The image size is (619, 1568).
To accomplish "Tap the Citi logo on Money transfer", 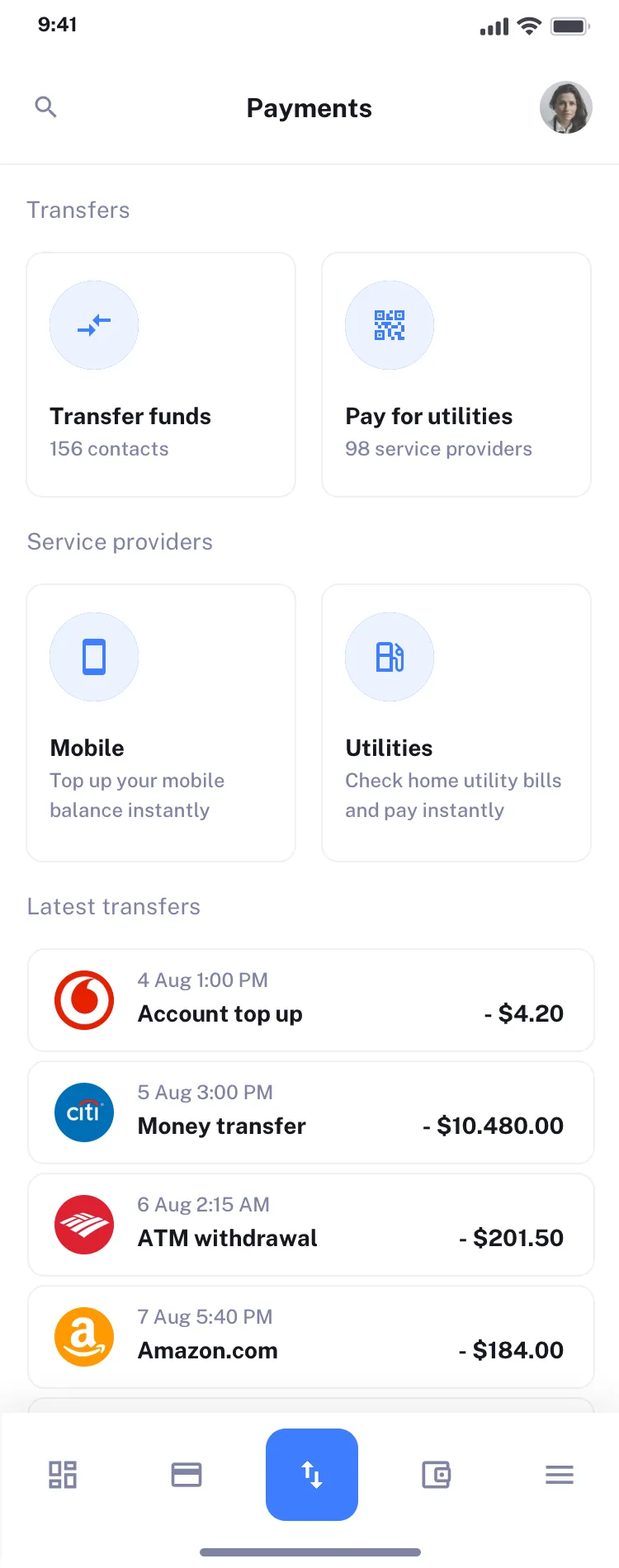I will click(x=84, y=1112).
